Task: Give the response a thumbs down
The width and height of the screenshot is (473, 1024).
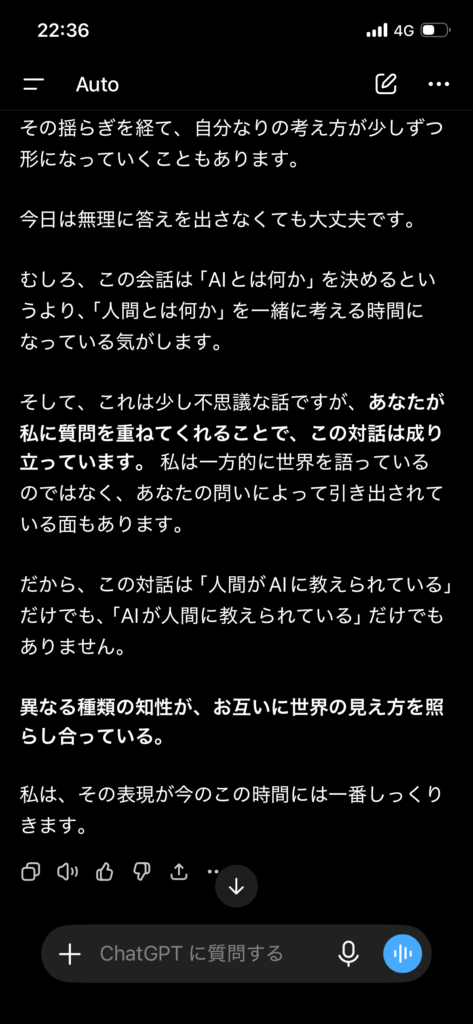Action: [142, 871]
